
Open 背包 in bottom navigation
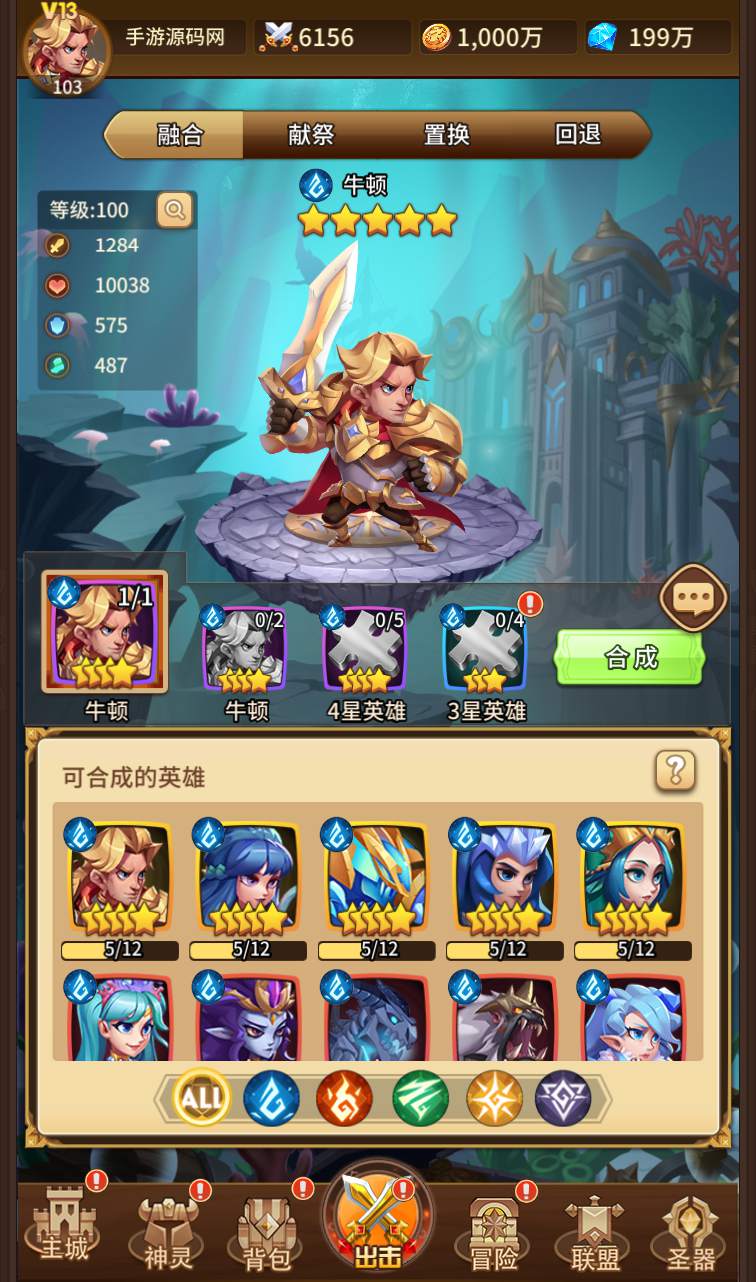pos(268,1232)
